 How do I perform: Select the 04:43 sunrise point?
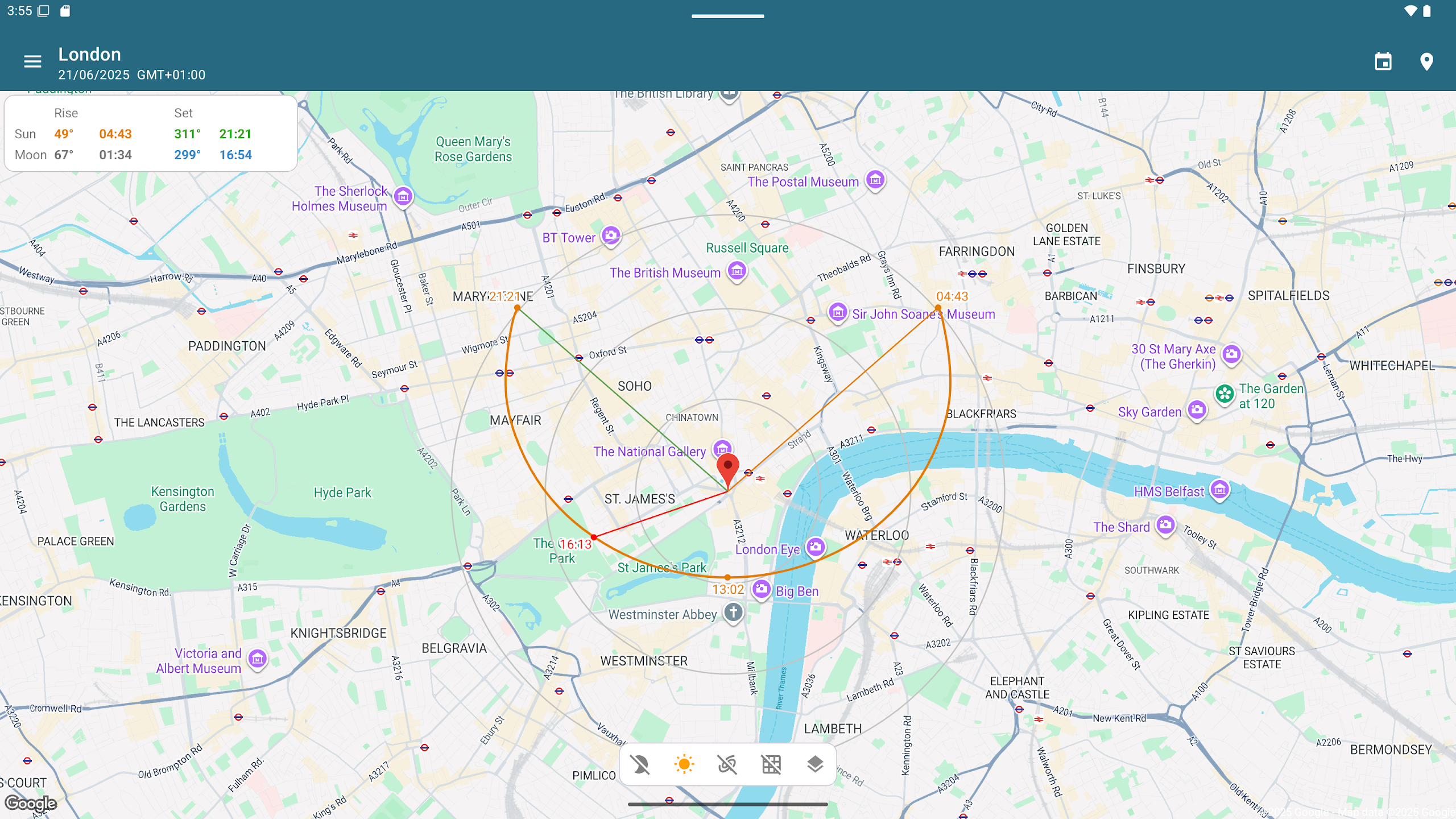[x=938, y=308]
